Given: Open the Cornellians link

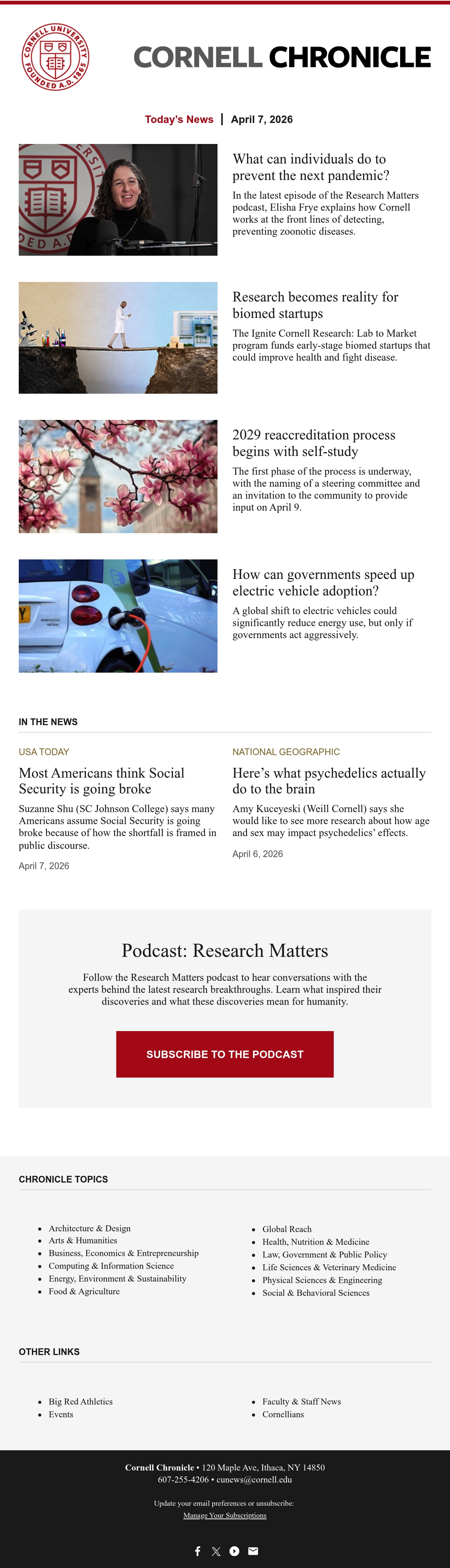Looking at the screenshot, I should 283,1414.
